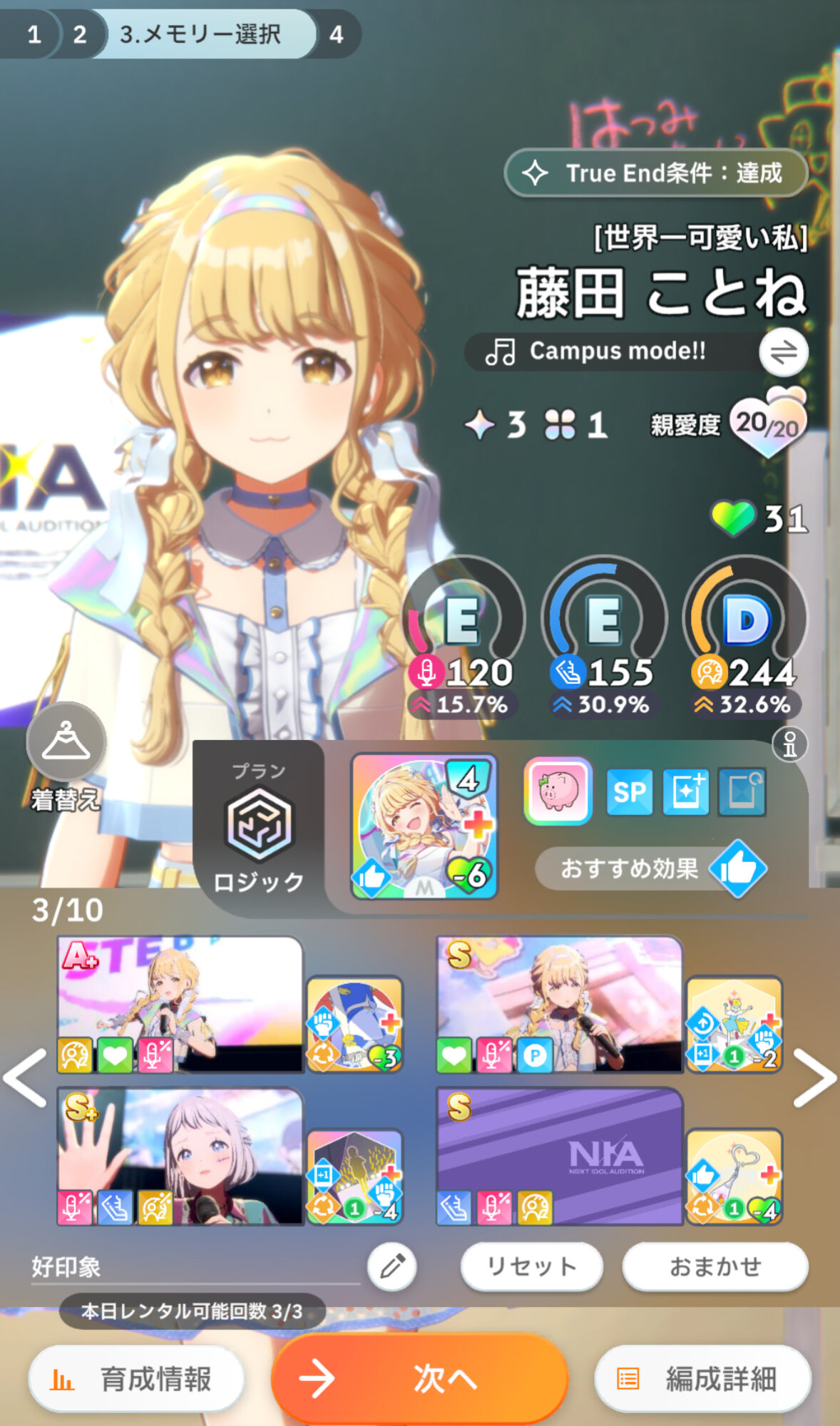Open the idol card thumbnail with shield 4
Screen dimensions: 840x1426
click(x=424, y=826)
